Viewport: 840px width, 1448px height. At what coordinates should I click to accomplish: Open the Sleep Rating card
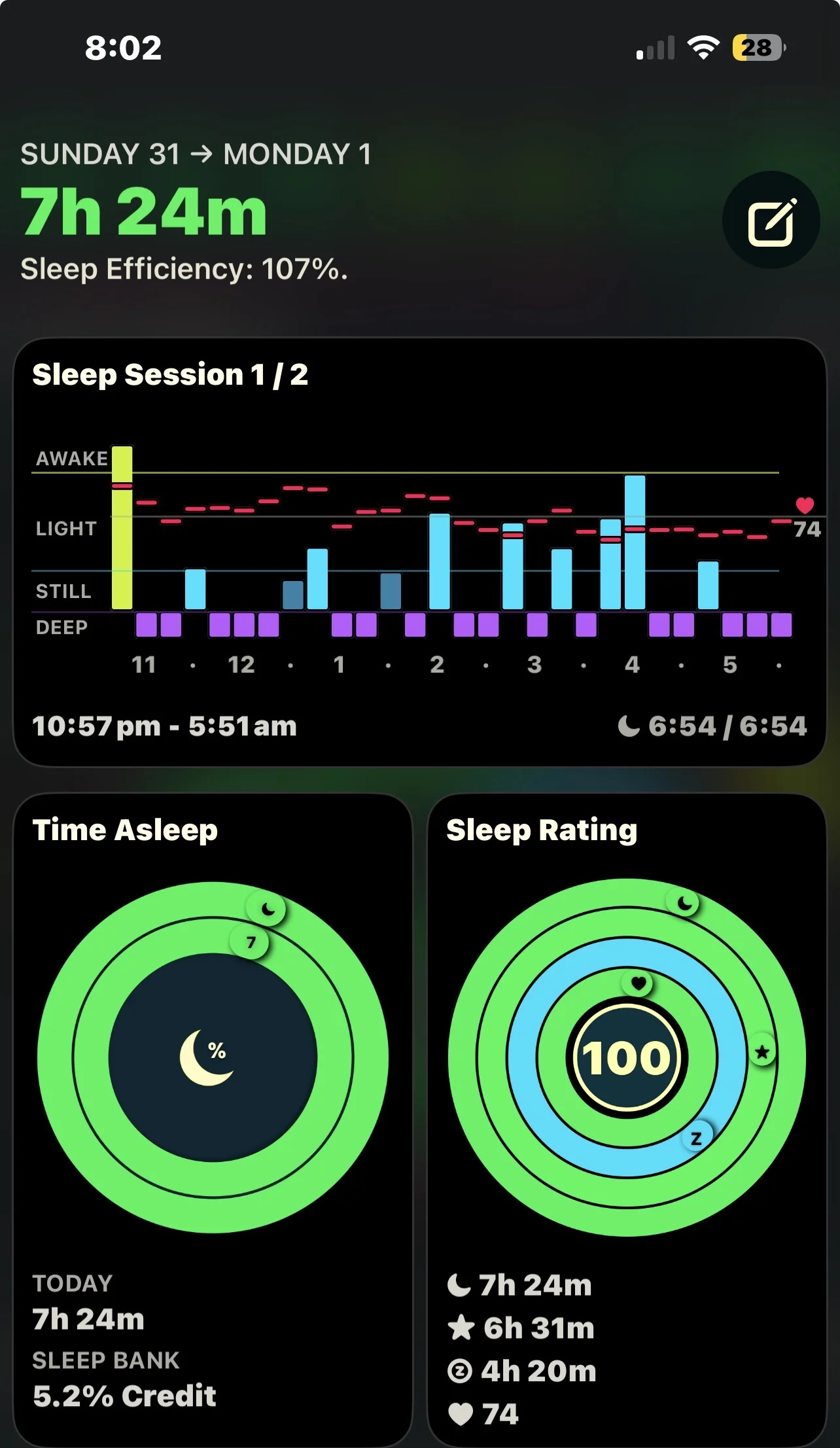click(627, 1120)
